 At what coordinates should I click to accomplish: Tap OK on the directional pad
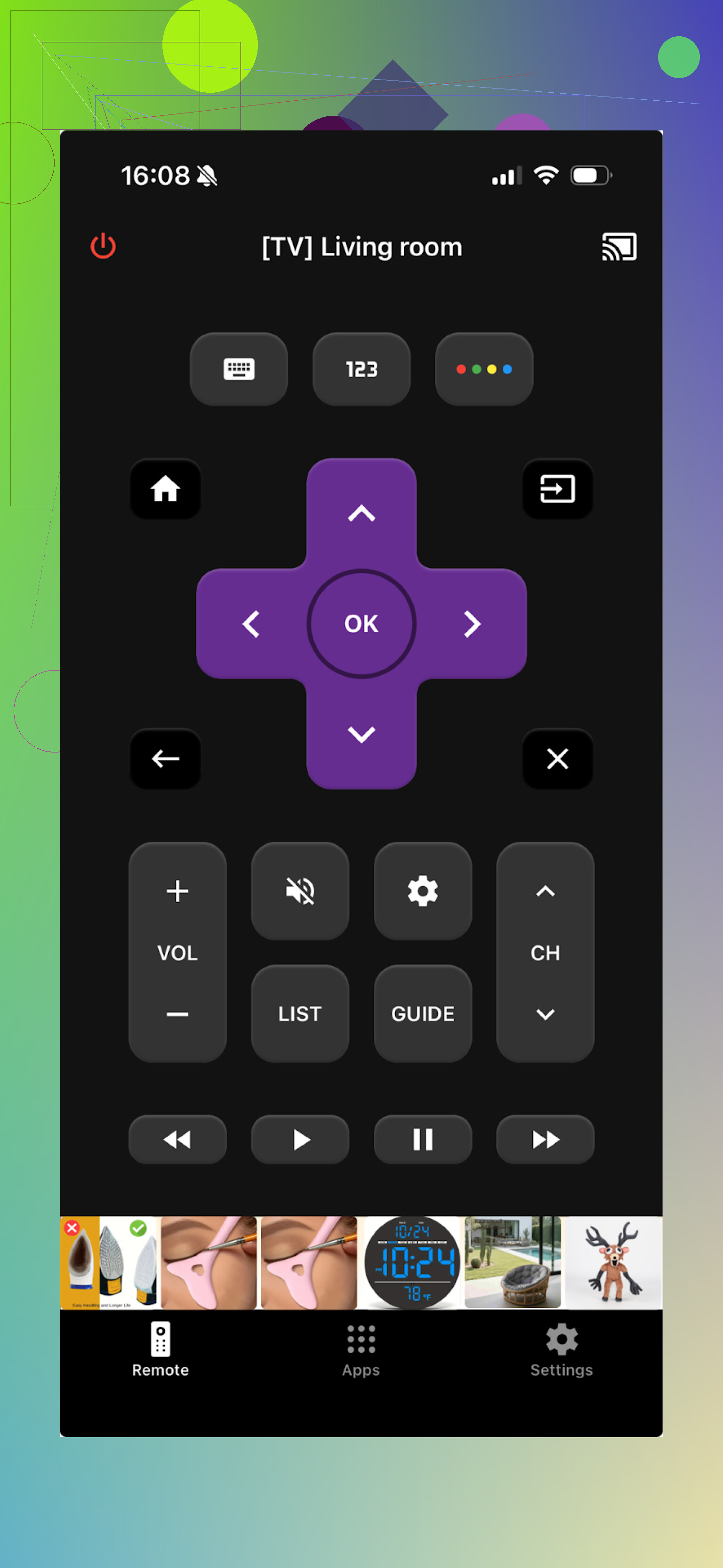[x=361, y=623]
